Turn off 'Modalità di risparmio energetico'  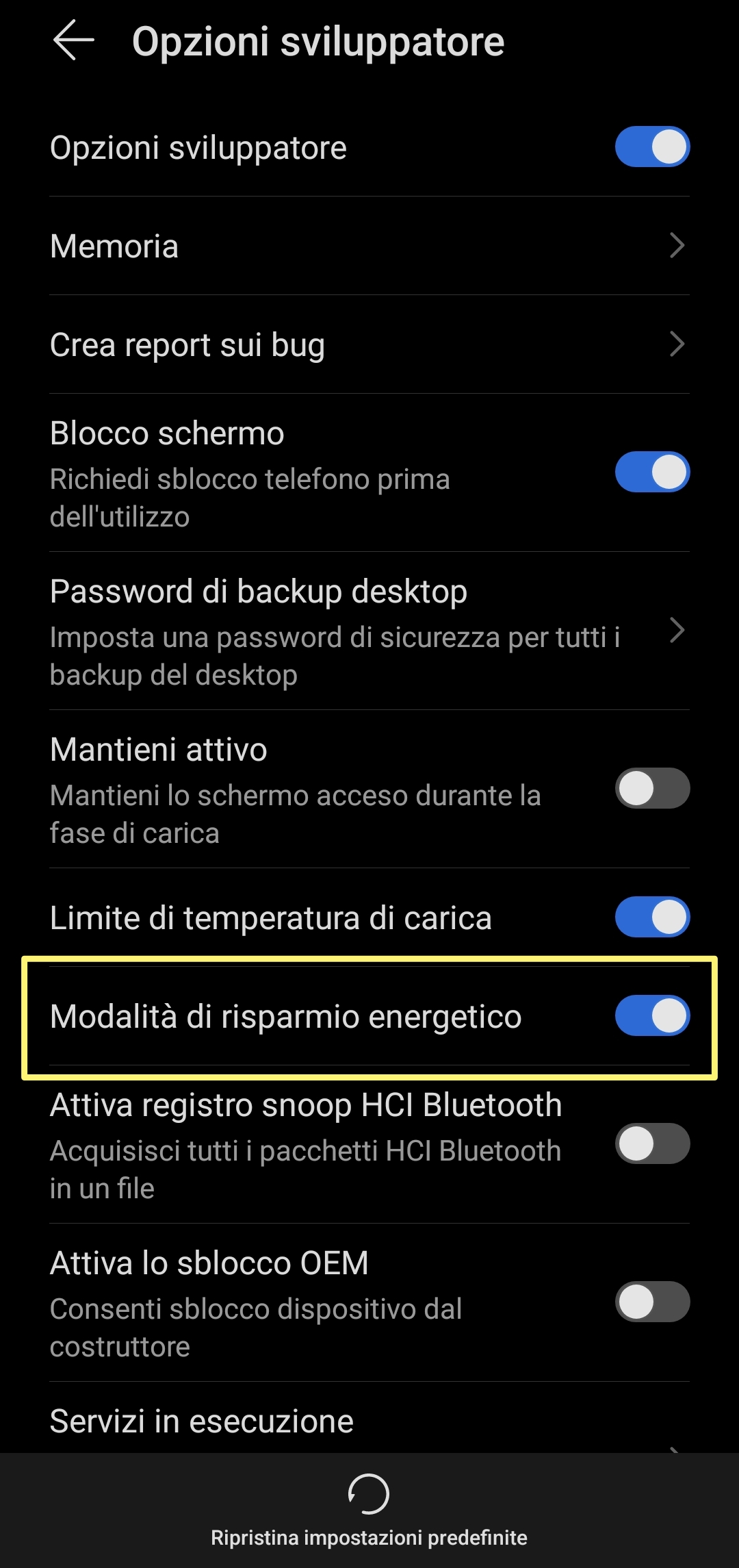[x=651, y=1016]
